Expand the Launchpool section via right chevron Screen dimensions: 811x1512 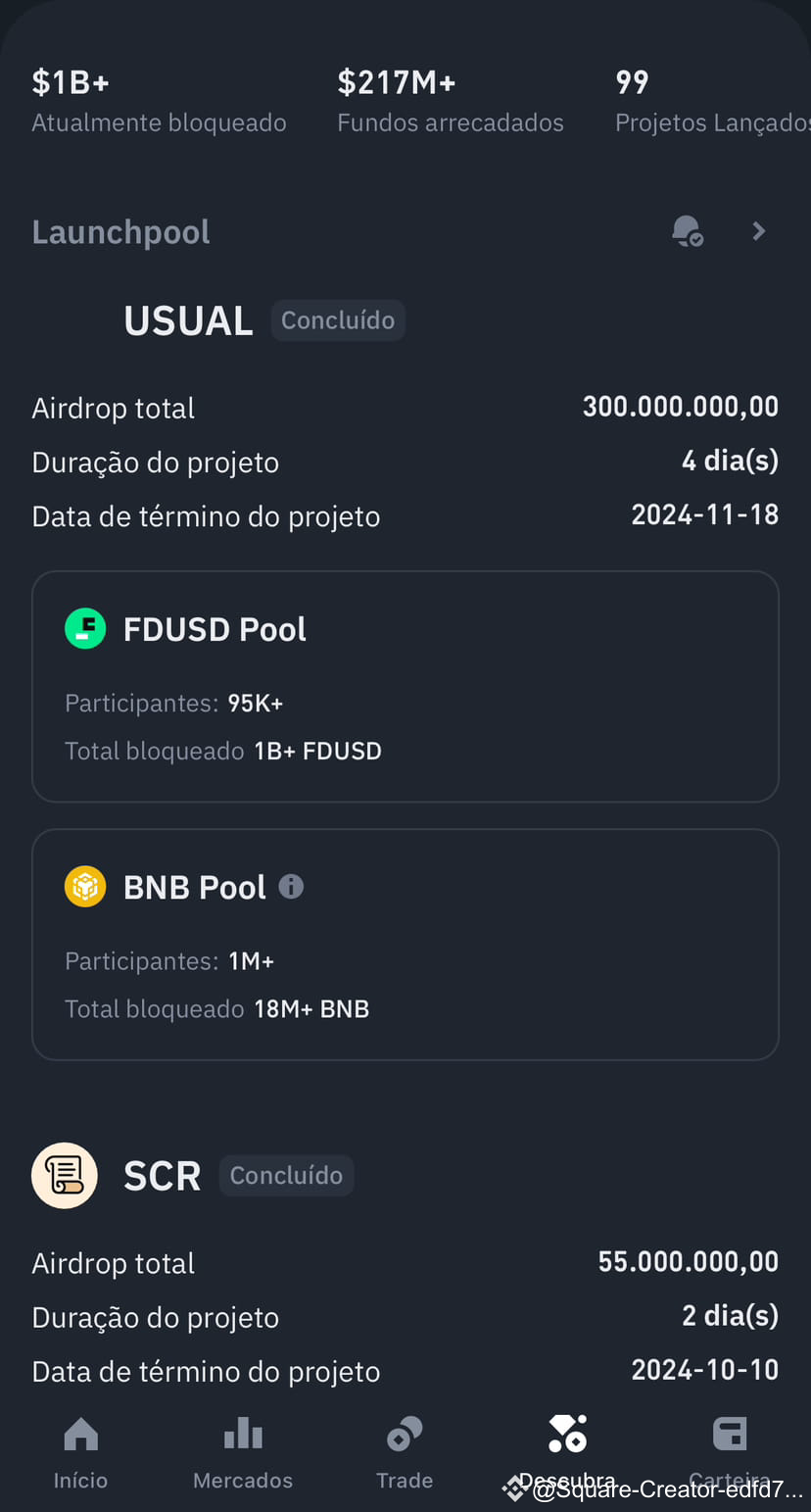758,230
